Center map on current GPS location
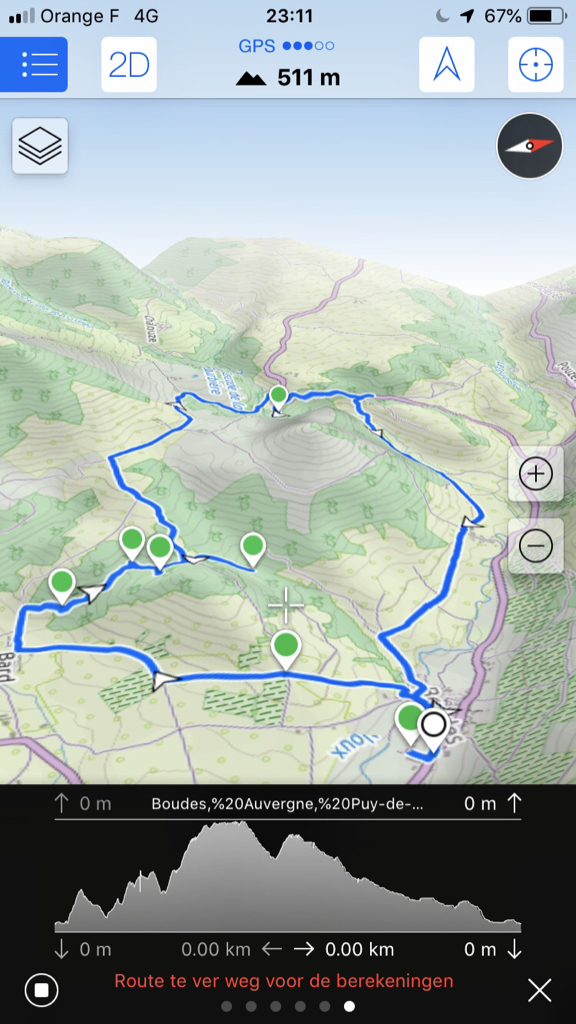 pyautogui.click(x=536, y=64)
